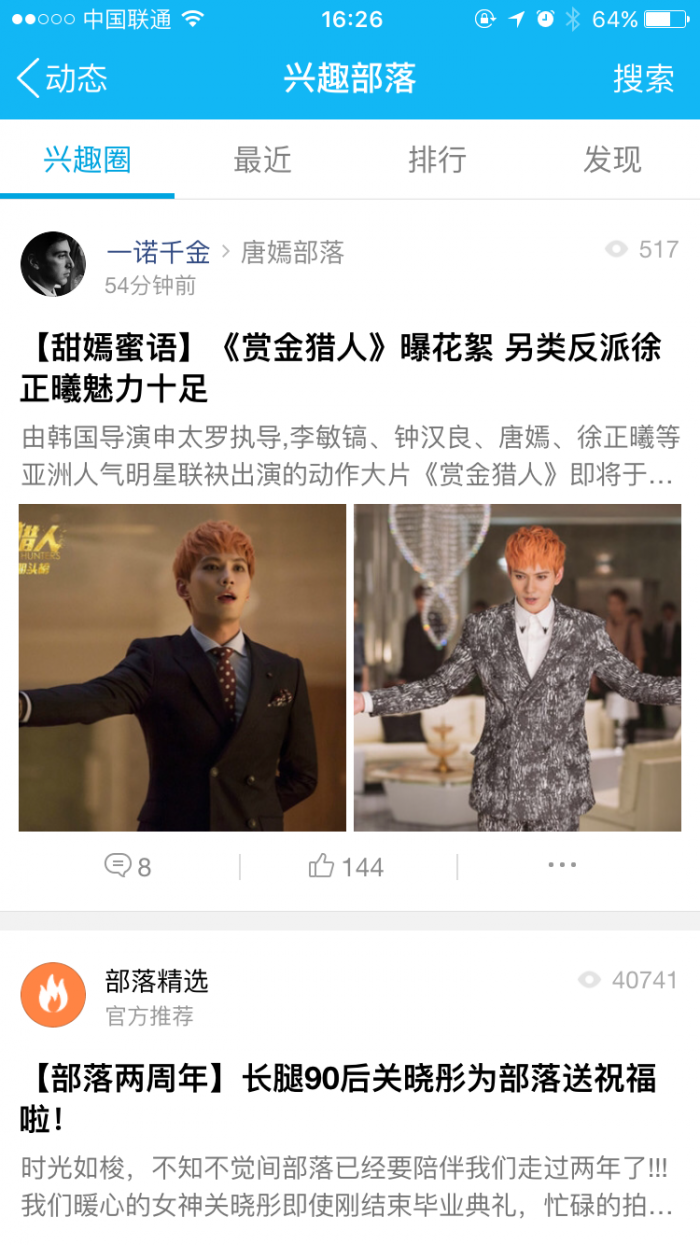Open the 唐嫣部落 tribe link
Viewport: 700px width, 1245px height.
pos(292,253)
